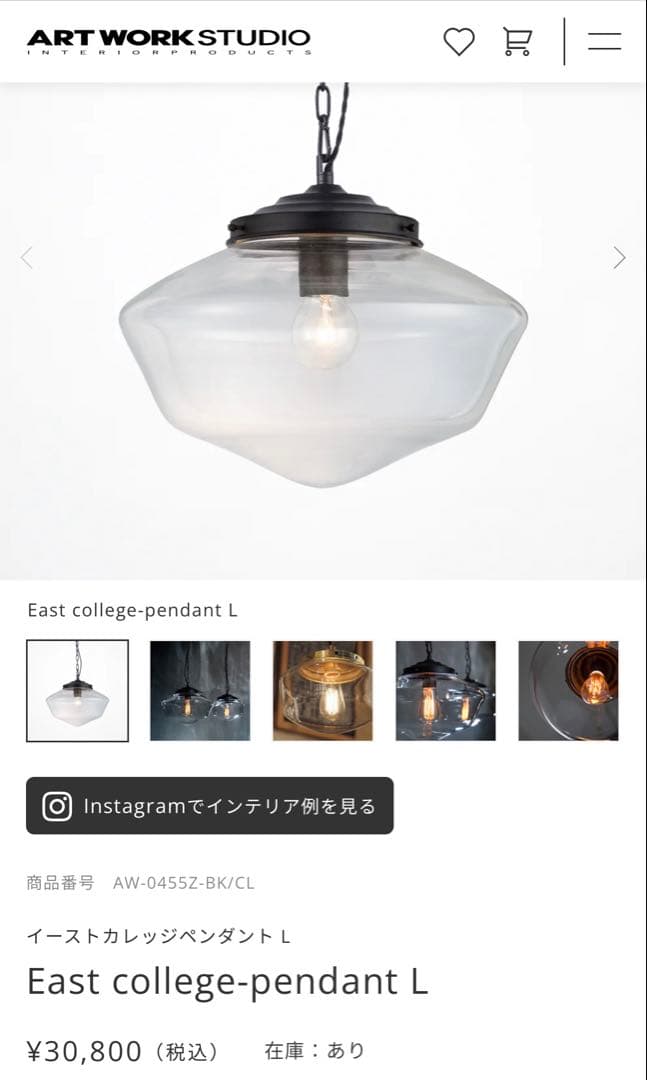This screenshot has height=1080, width=647.
Task: Select the fifth close-up bulb thumbnail
Action: [x=568, y=691]
